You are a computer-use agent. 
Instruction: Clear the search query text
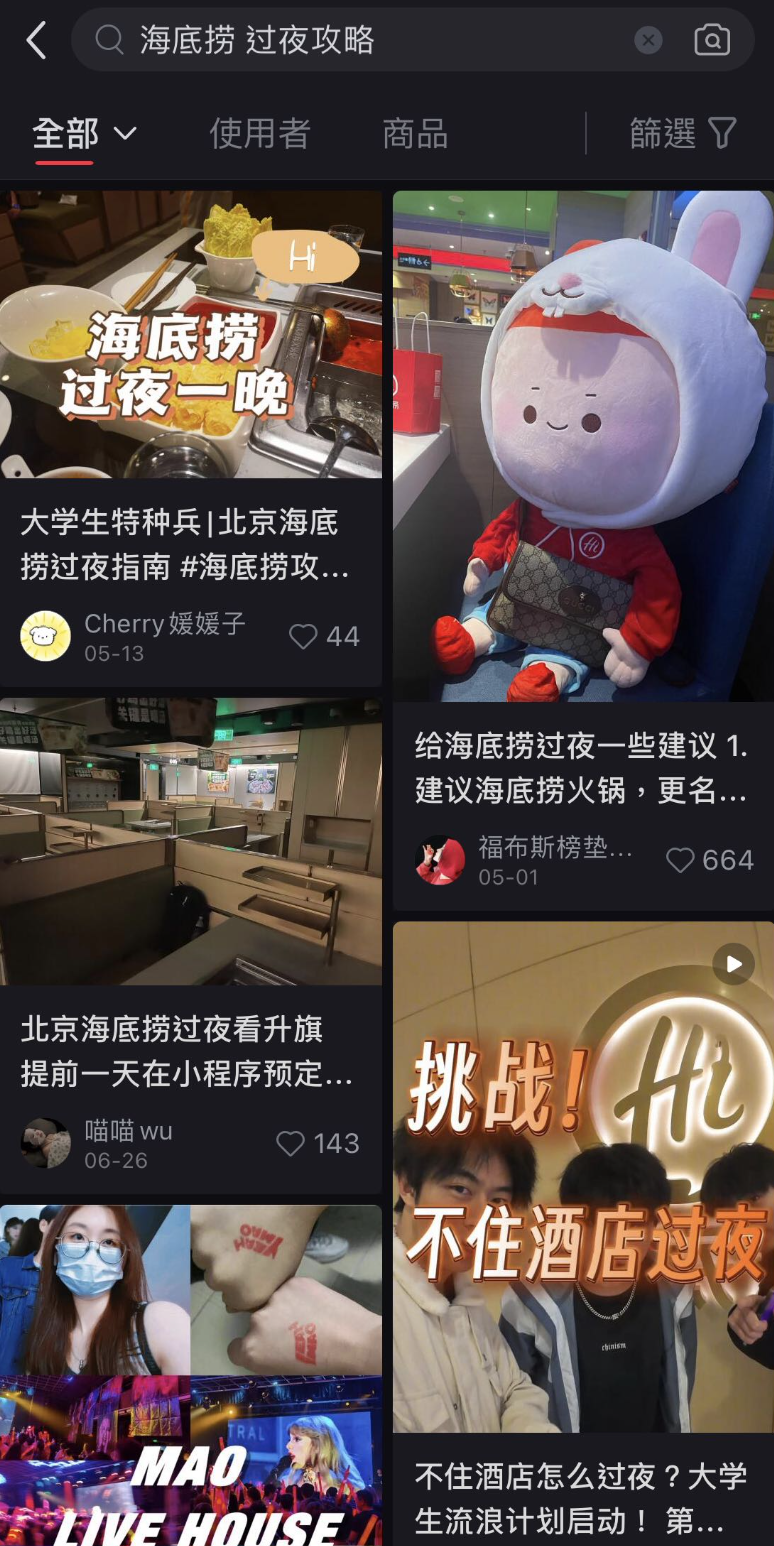(x=648, y=40)
